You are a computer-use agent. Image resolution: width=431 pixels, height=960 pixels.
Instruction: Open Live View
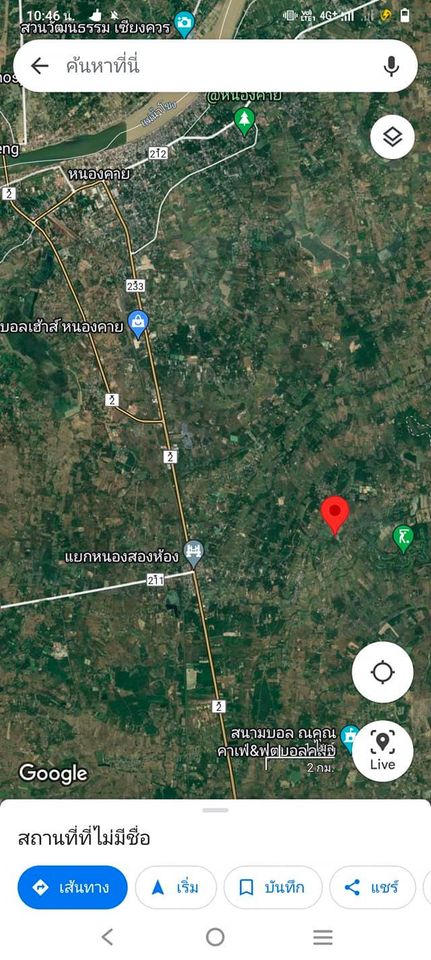pos(383,751)
